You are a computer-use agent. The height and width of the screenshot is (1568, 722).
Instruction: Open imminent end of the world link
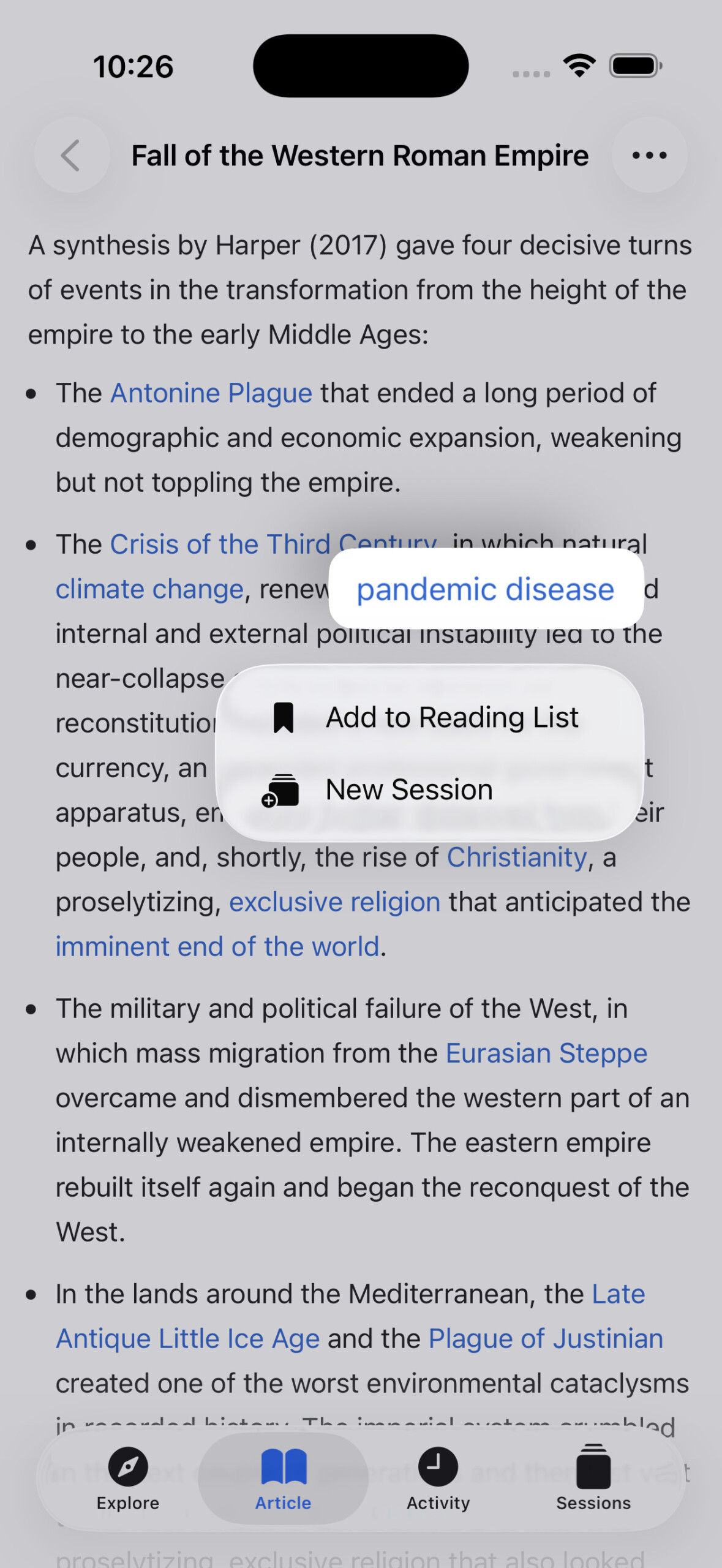[x=217, y=947]
